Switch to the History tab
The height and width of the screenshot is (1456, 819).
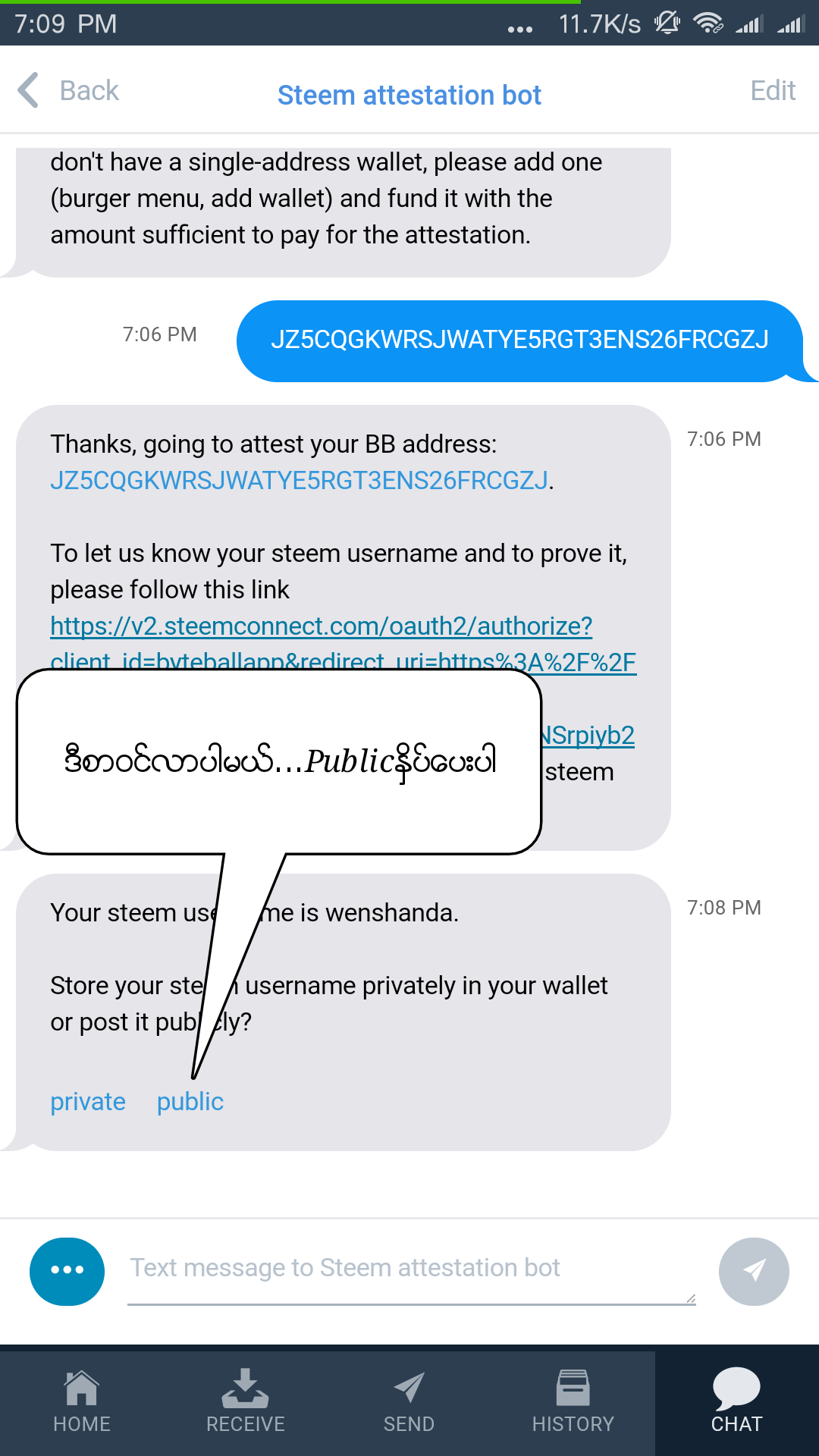coord(573,1401)
